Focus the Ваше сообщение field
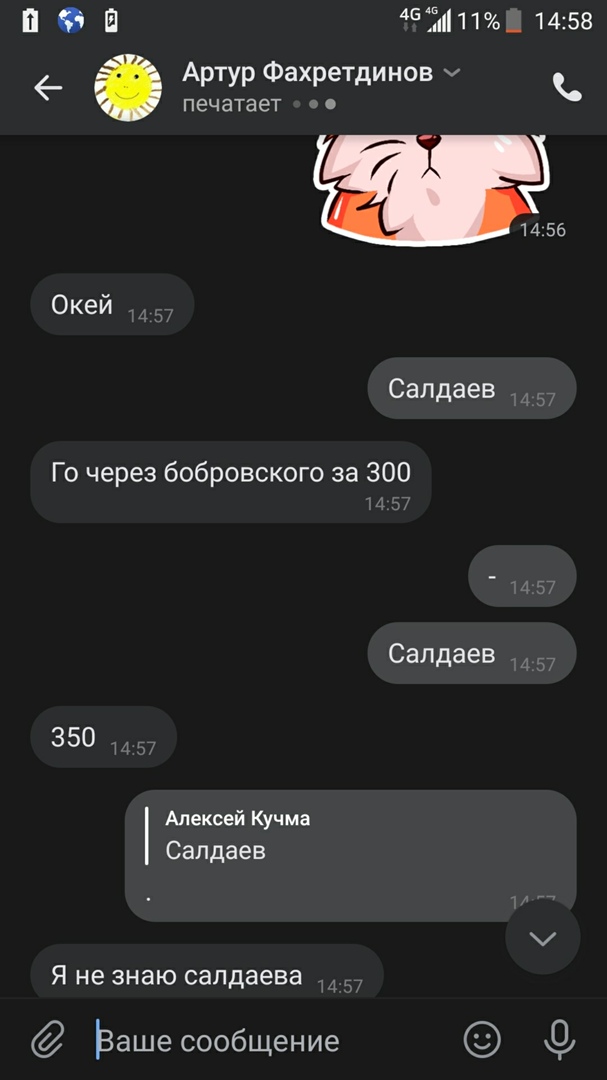Image resolution: width=607 pixels, height=1080 pixels. pos(270,1041)
